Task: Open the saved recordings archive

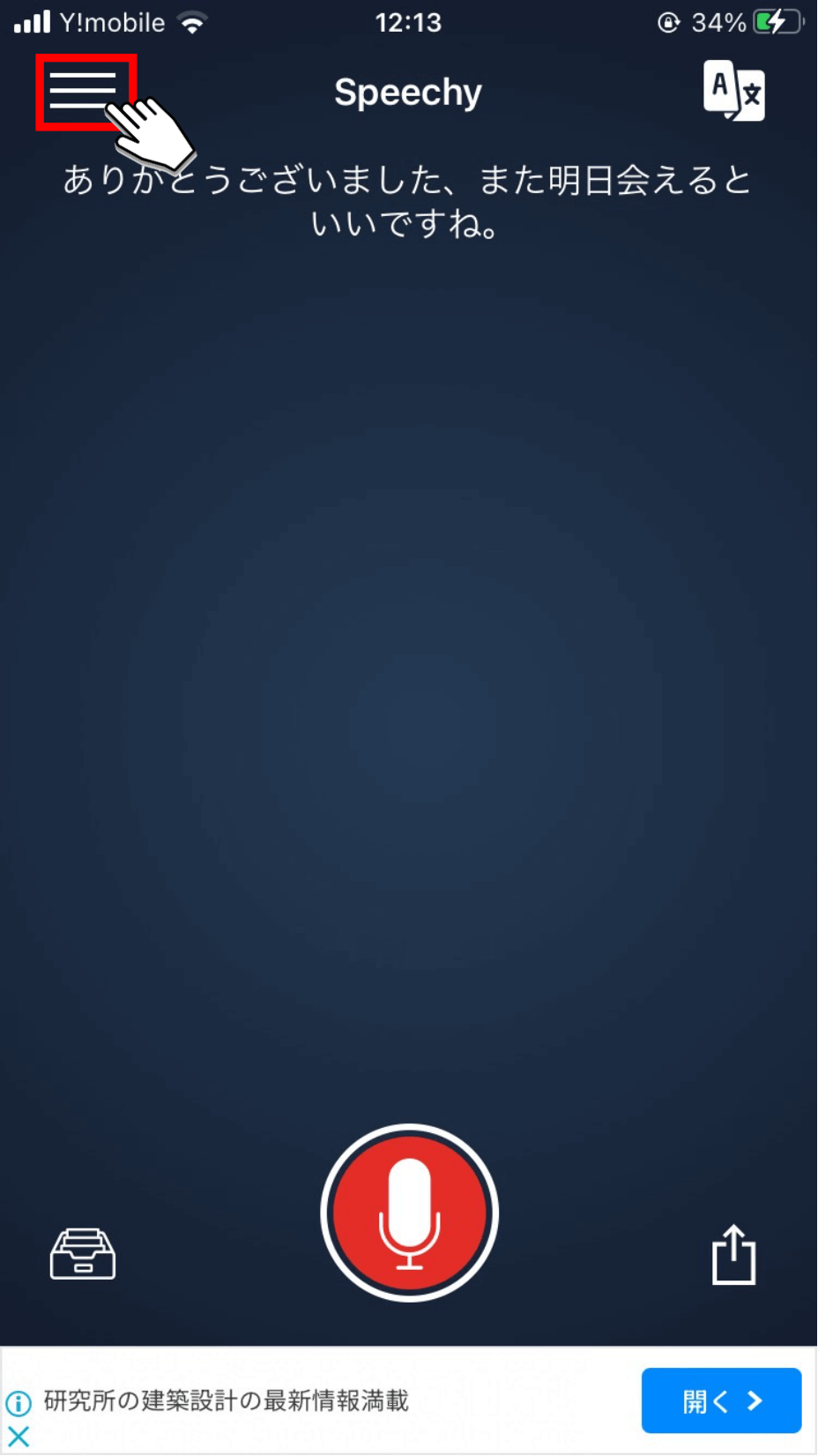Action: (x=83, y=1253)
